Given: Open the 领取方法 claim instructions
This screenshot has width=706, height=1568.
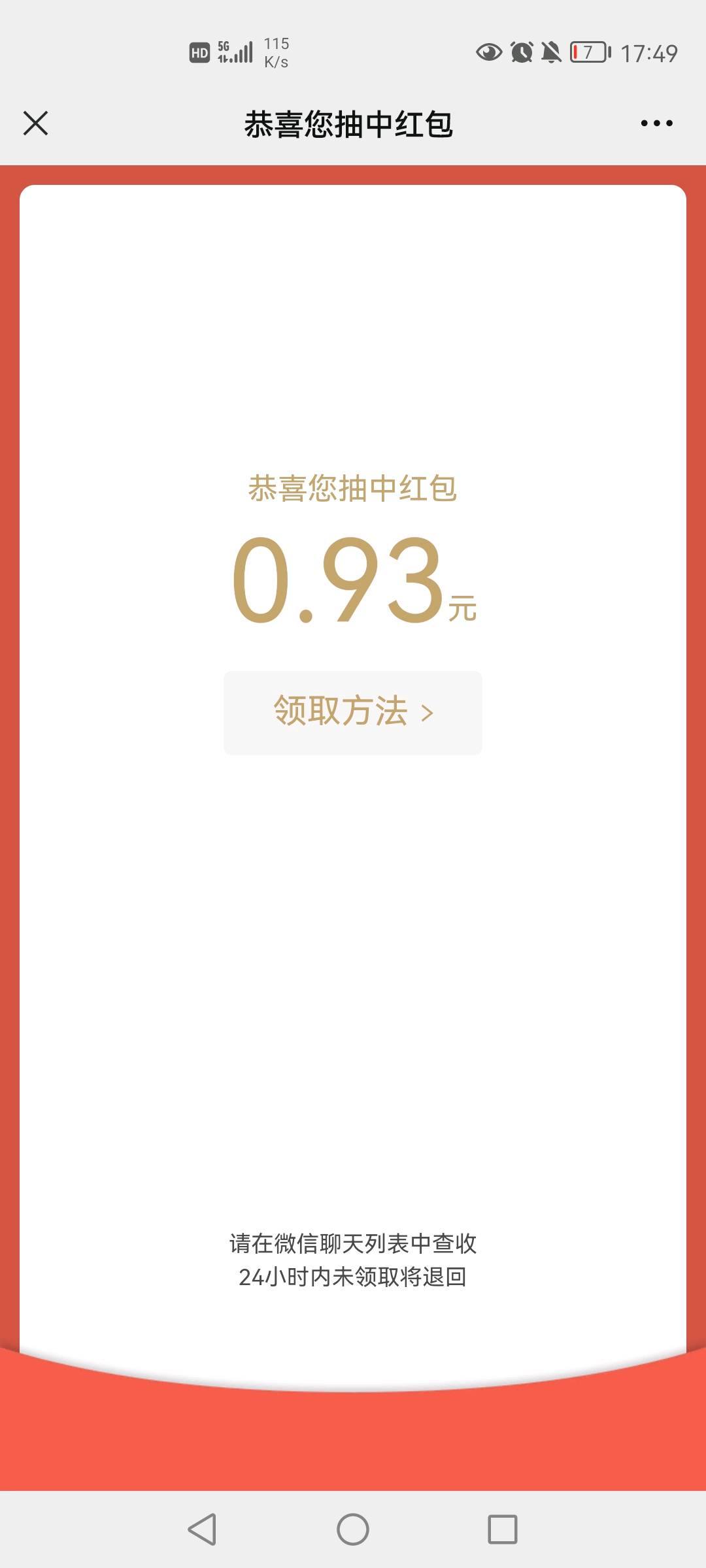Looking at the screenshot, I should [353, 712].
